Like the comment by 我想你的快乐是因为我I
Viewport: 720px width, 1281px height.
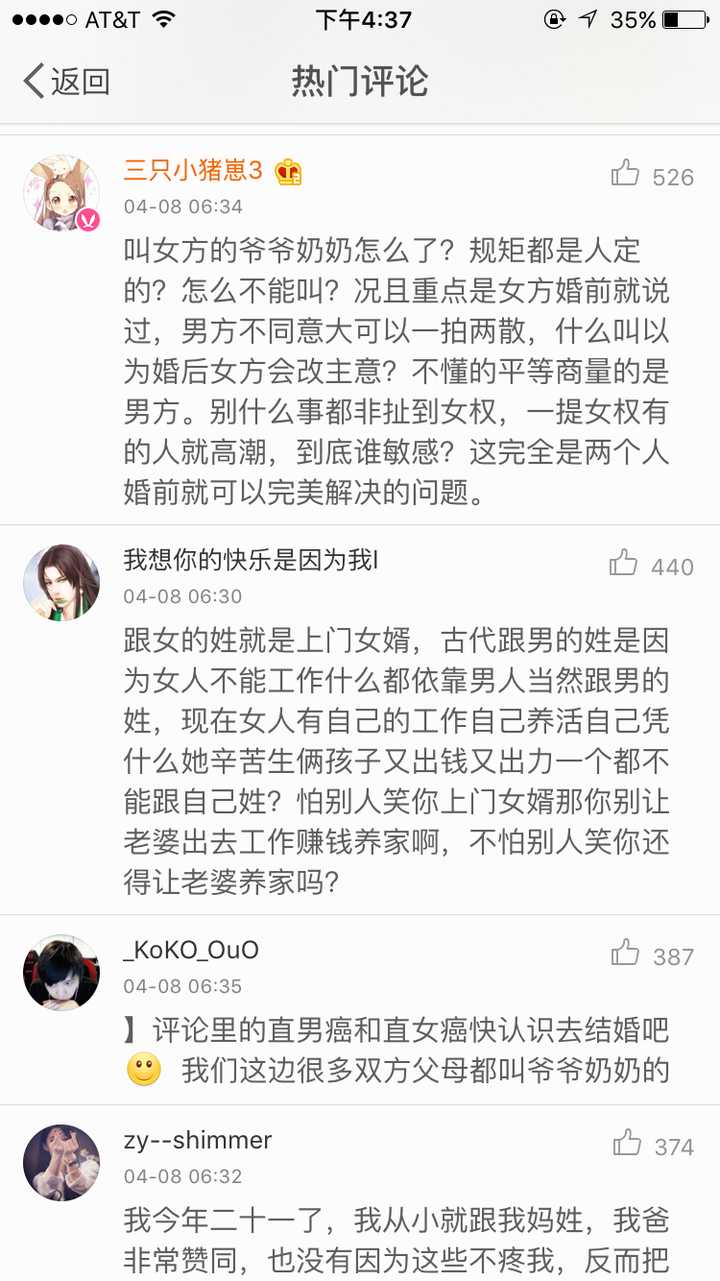click(x=624, y=563)
